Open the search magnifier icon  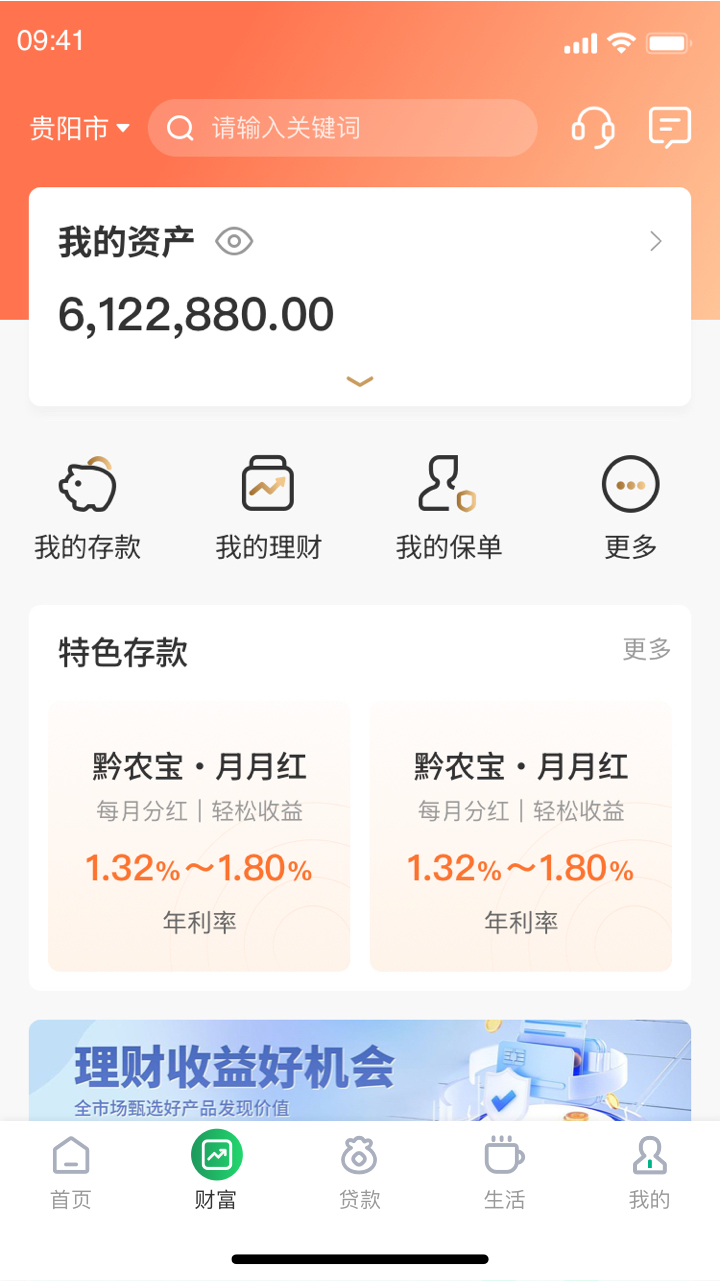tap(180, 128)
